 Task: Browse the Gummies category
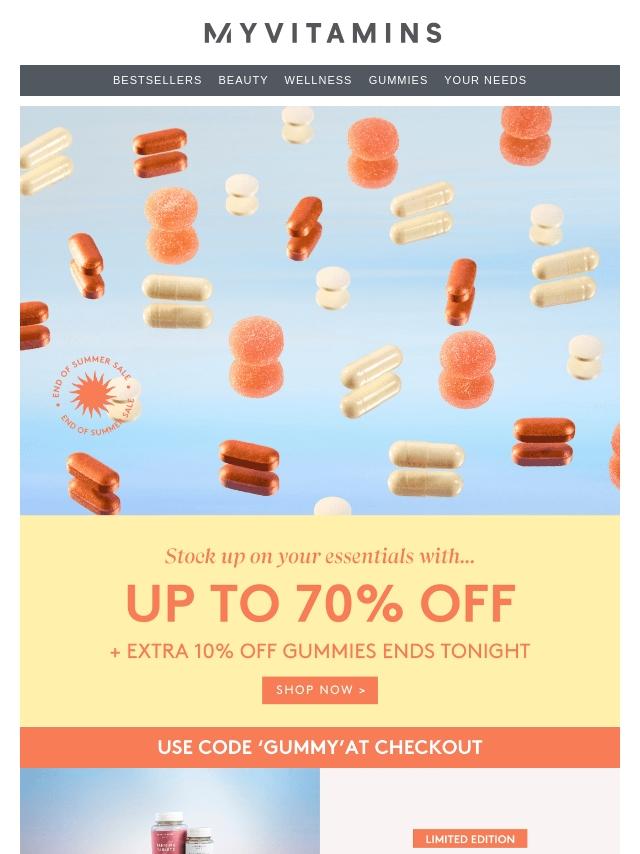click(x=398, y=80)
